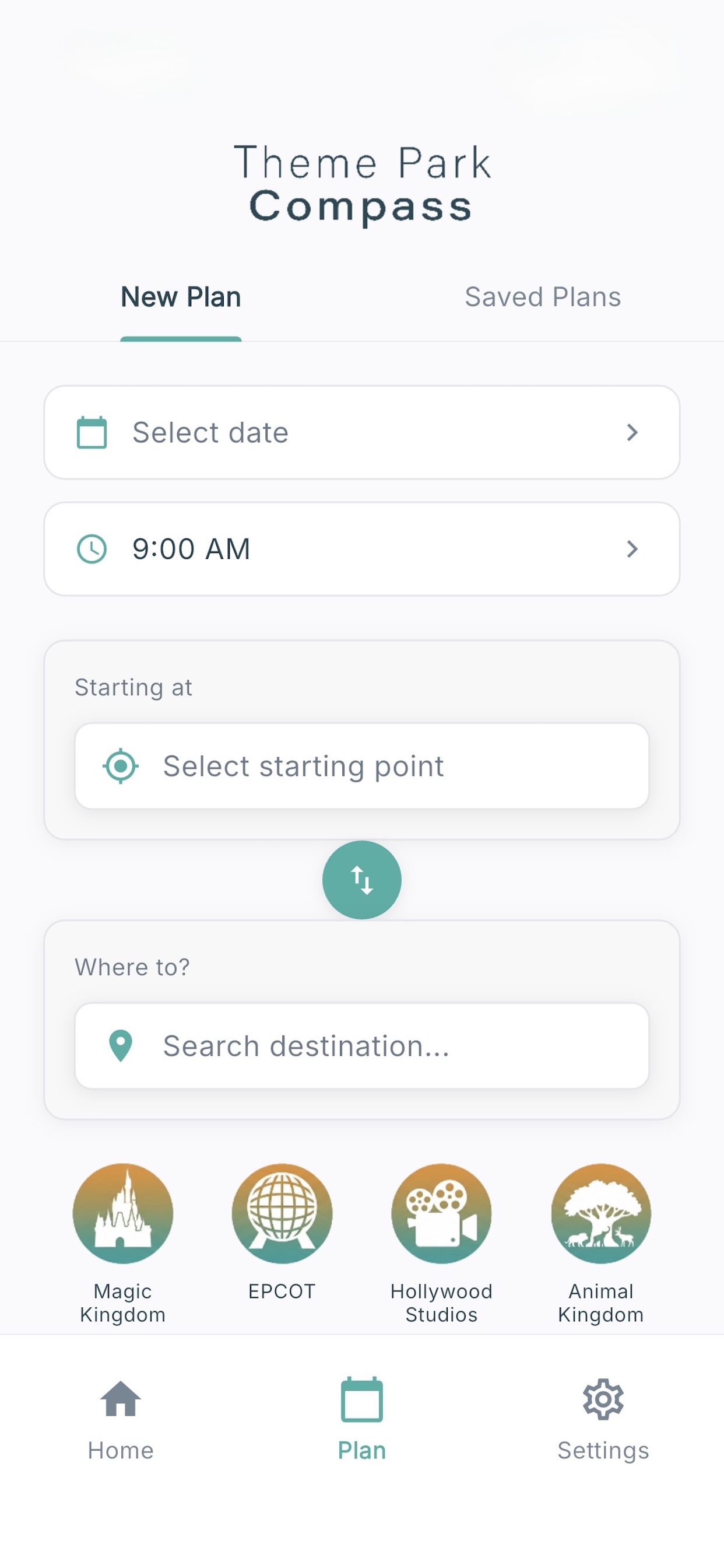Click the calendar icon in Select date row
The image size is (724, 1568).
click(92, 432)
